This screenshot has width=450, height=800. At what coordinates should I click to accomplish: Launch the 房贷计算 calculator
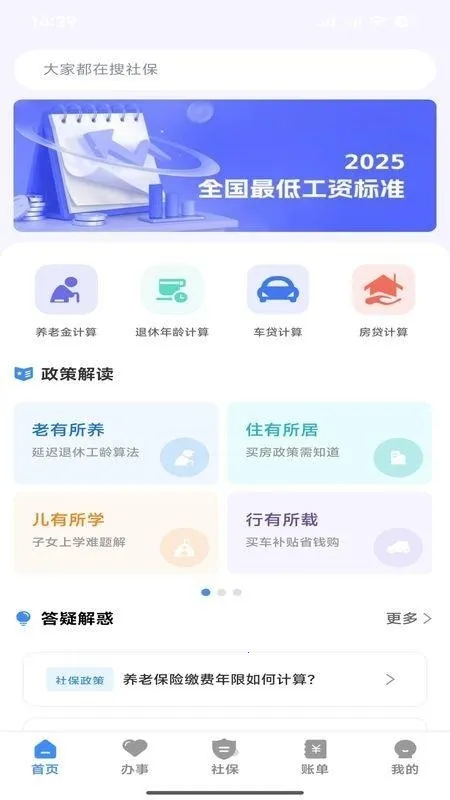(x=383, y=301)
